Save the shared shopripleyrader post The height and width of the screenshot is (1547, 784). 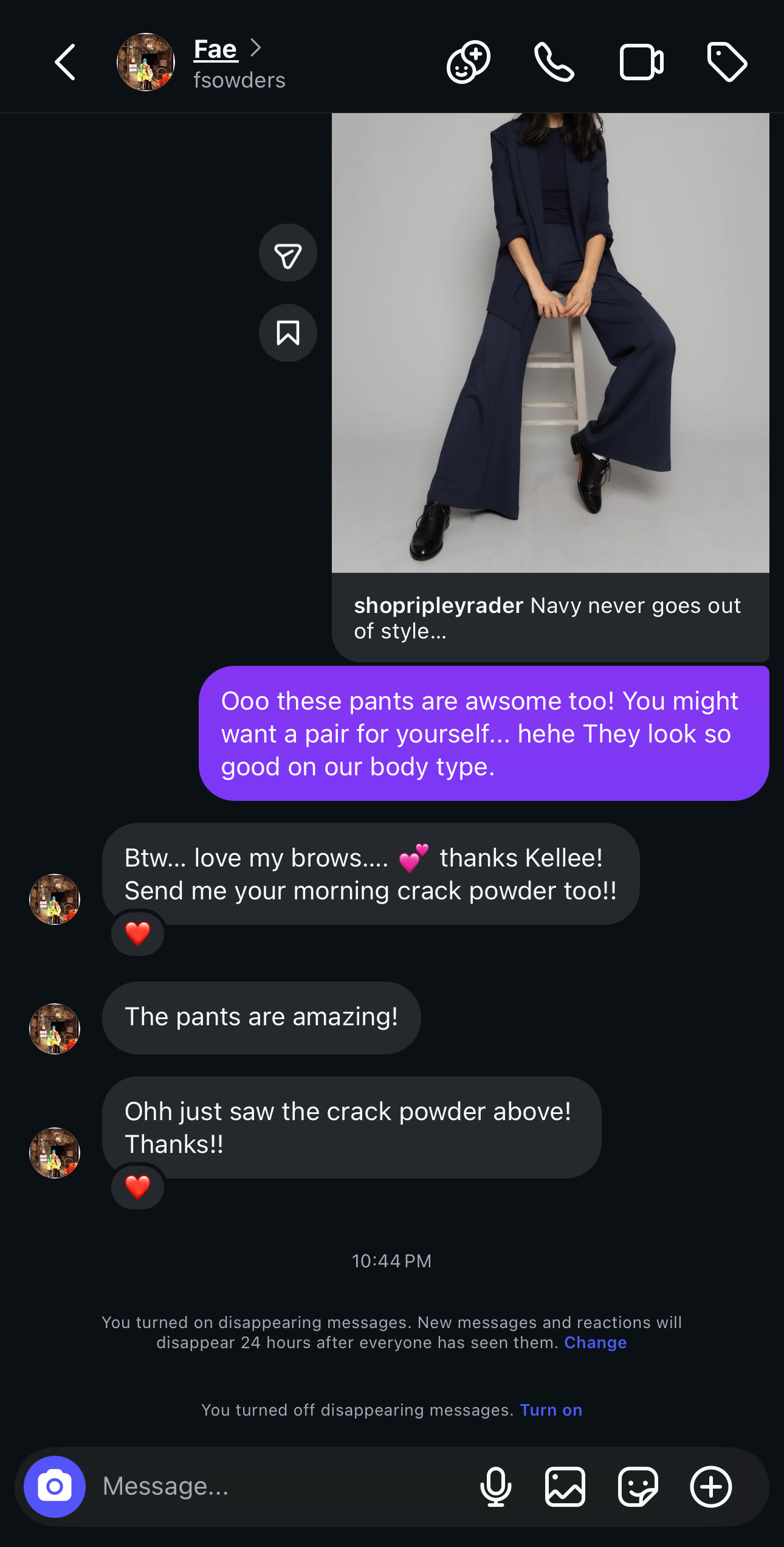click(x=288, y=333)
